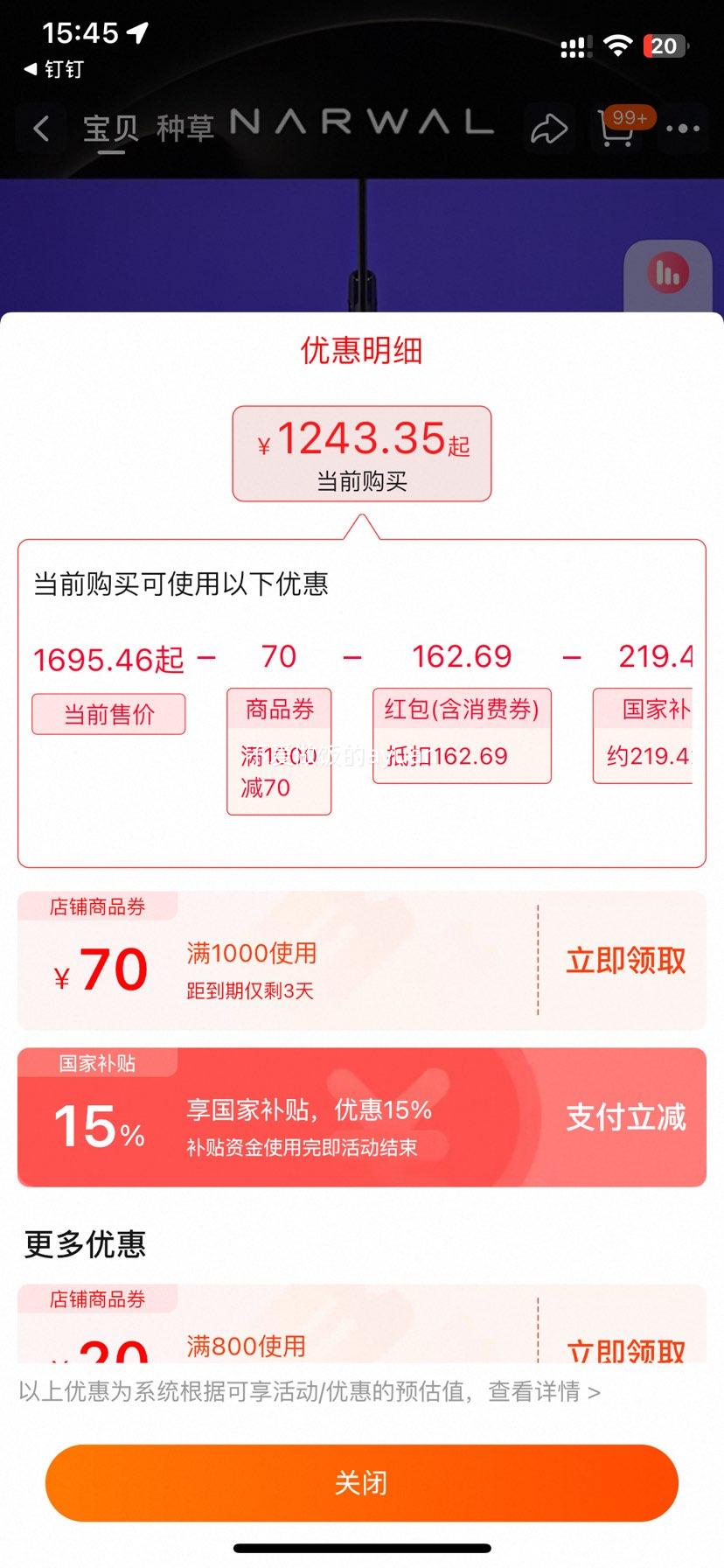Viewport: 724px width, 1568px height.
Task: Open the three-dot overflow menu
Action: click(682, 129)
